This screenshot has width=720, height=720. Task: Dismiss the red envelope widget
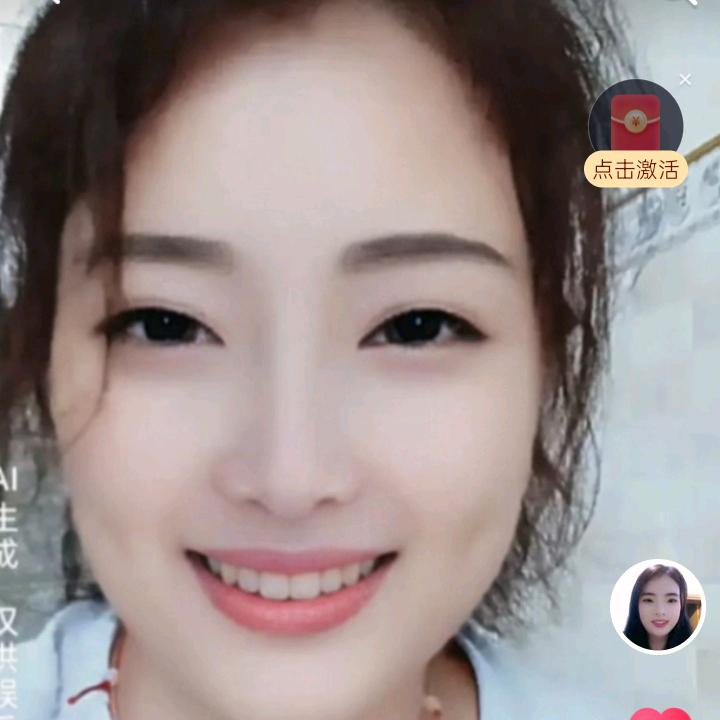tap(685, 79)
